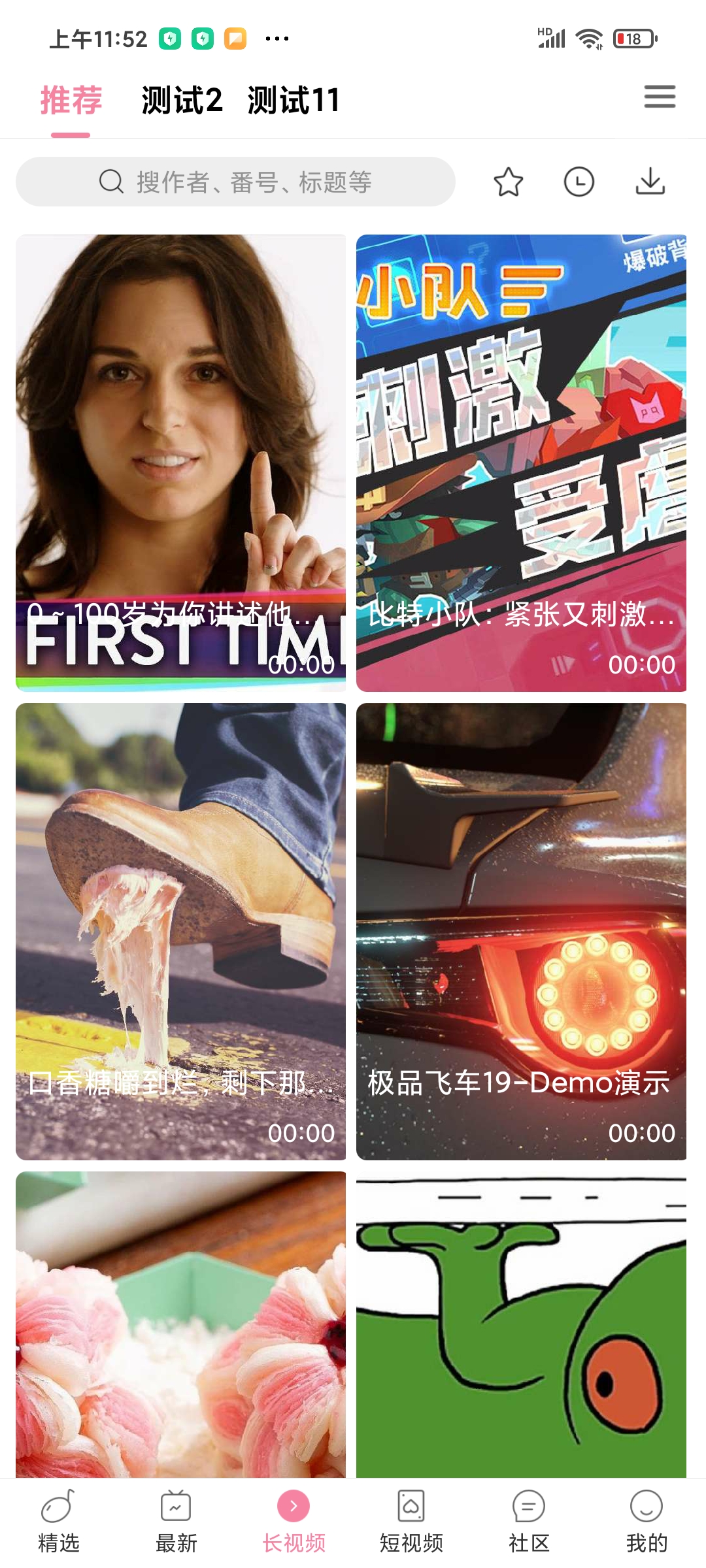Open favorites star icon

pos(509,182)
